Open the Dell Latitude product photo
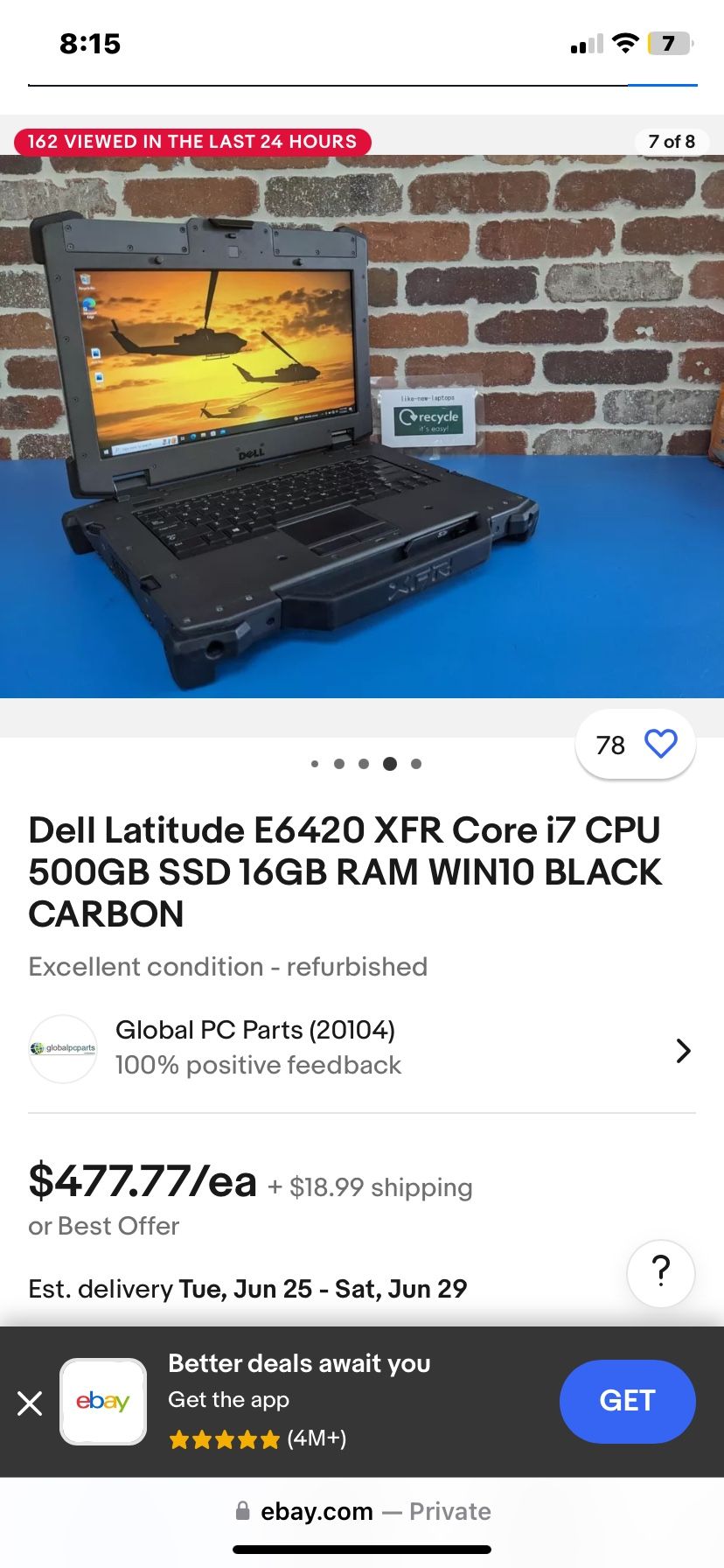Screen dimensions: 724x1568 tap(362, 426)
